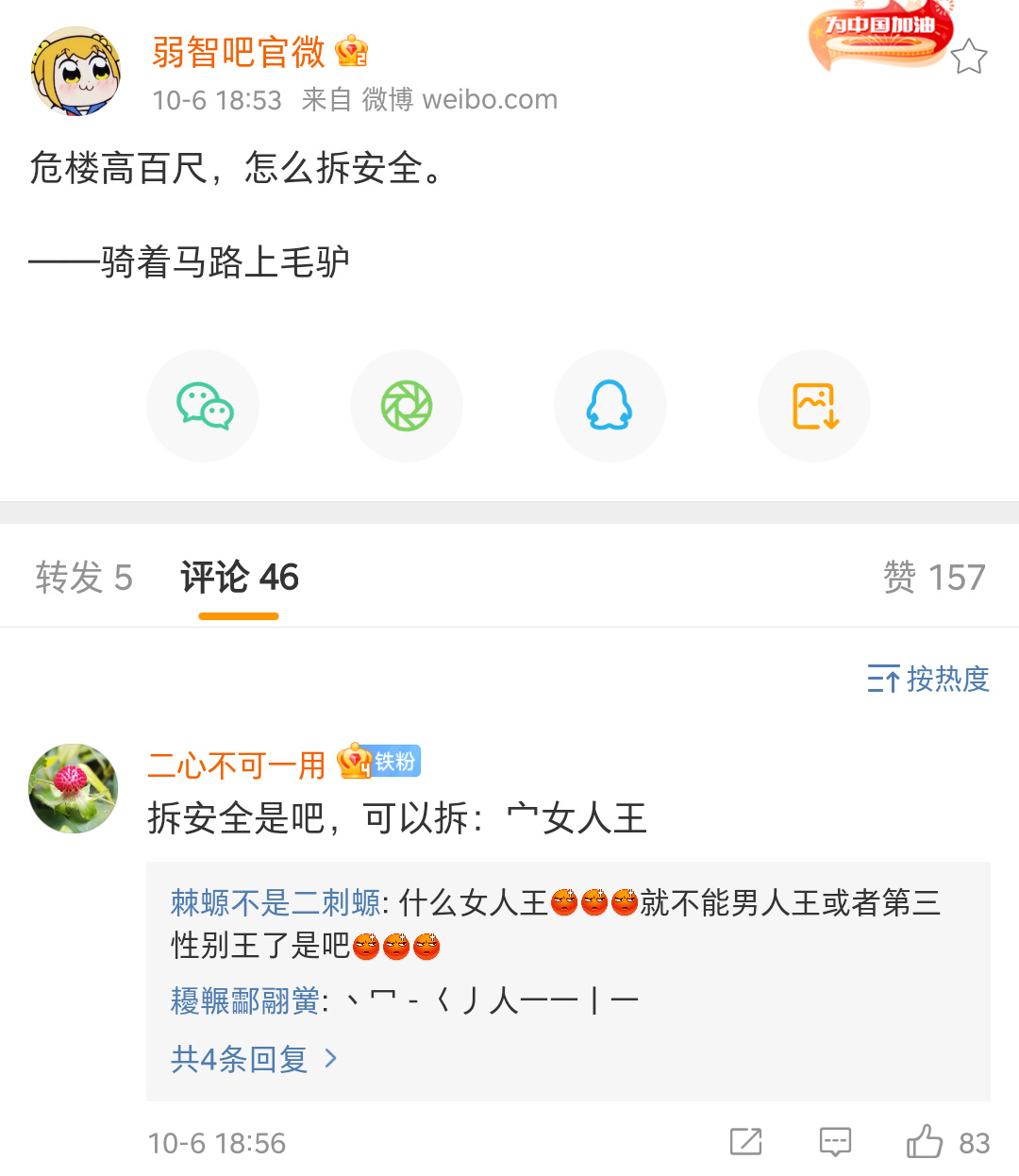Image resolution: width=1019 pixels, height=1176 pixels.
Task: Open 为中国加油 banner badge
Action: coord(879,38)
